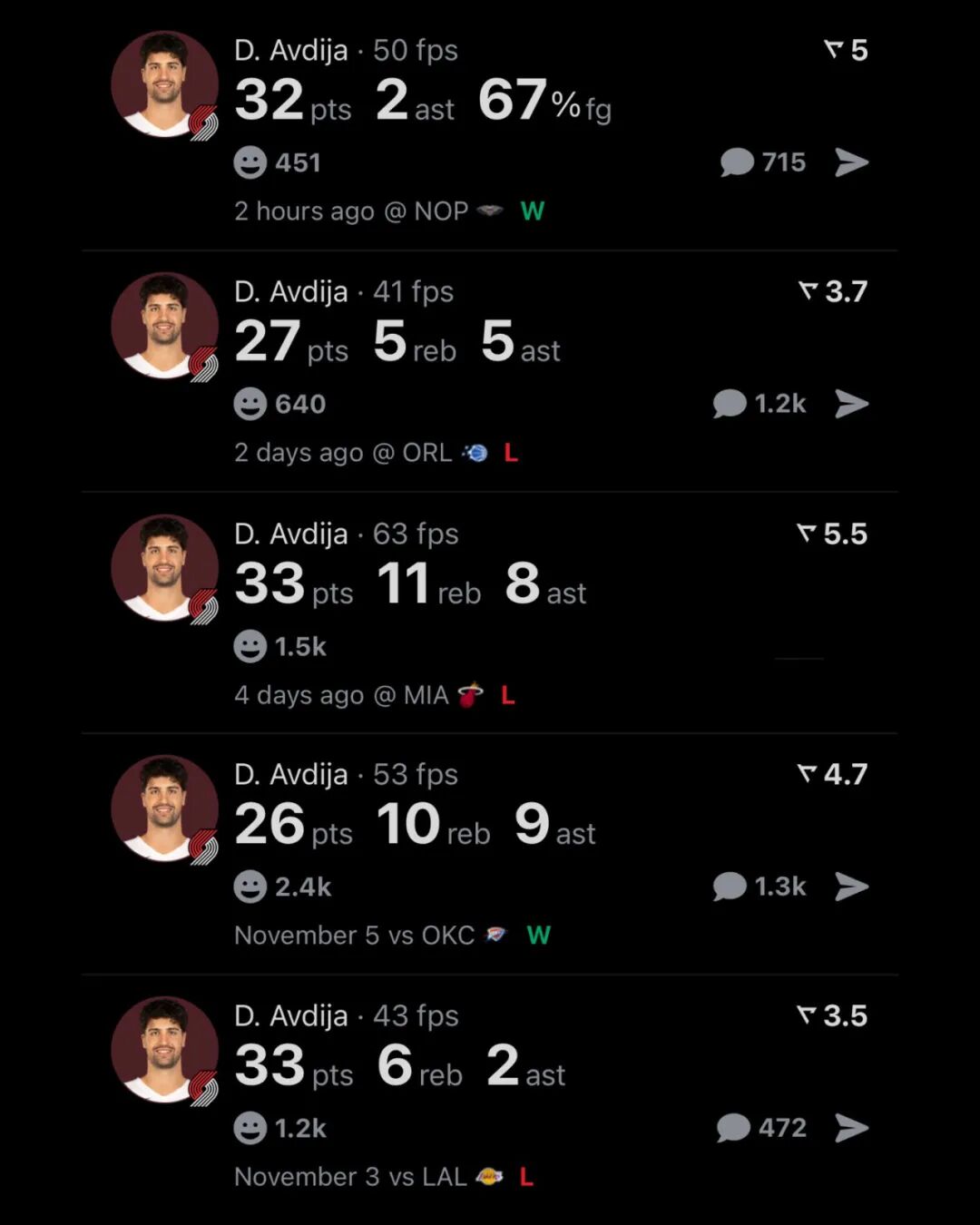Viewport: 980px width, 1225px height.
Task: Share the NOP game stat line
Action: (x=851, y=162)
